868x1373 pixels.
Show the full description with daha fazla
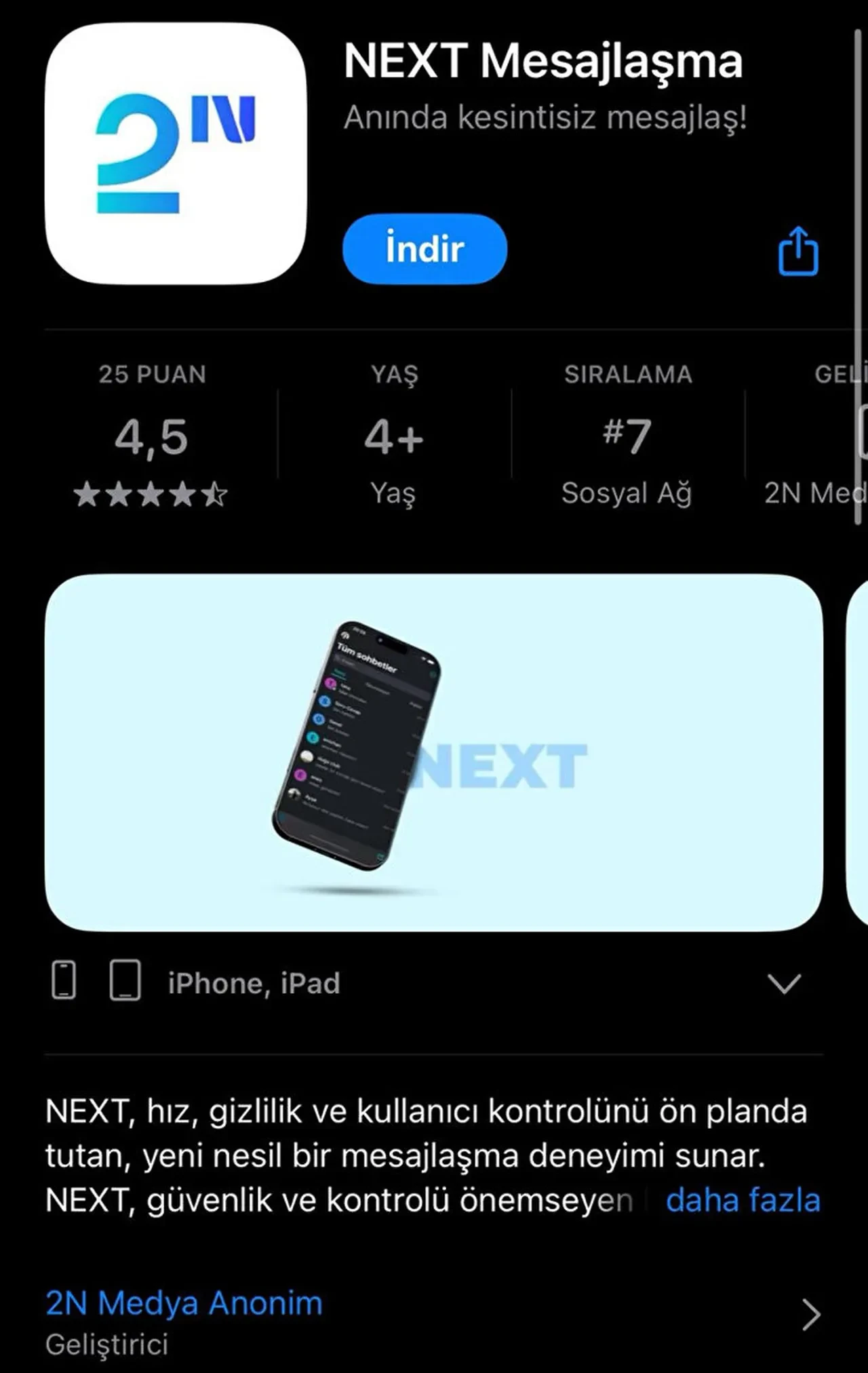[743, 1200]
